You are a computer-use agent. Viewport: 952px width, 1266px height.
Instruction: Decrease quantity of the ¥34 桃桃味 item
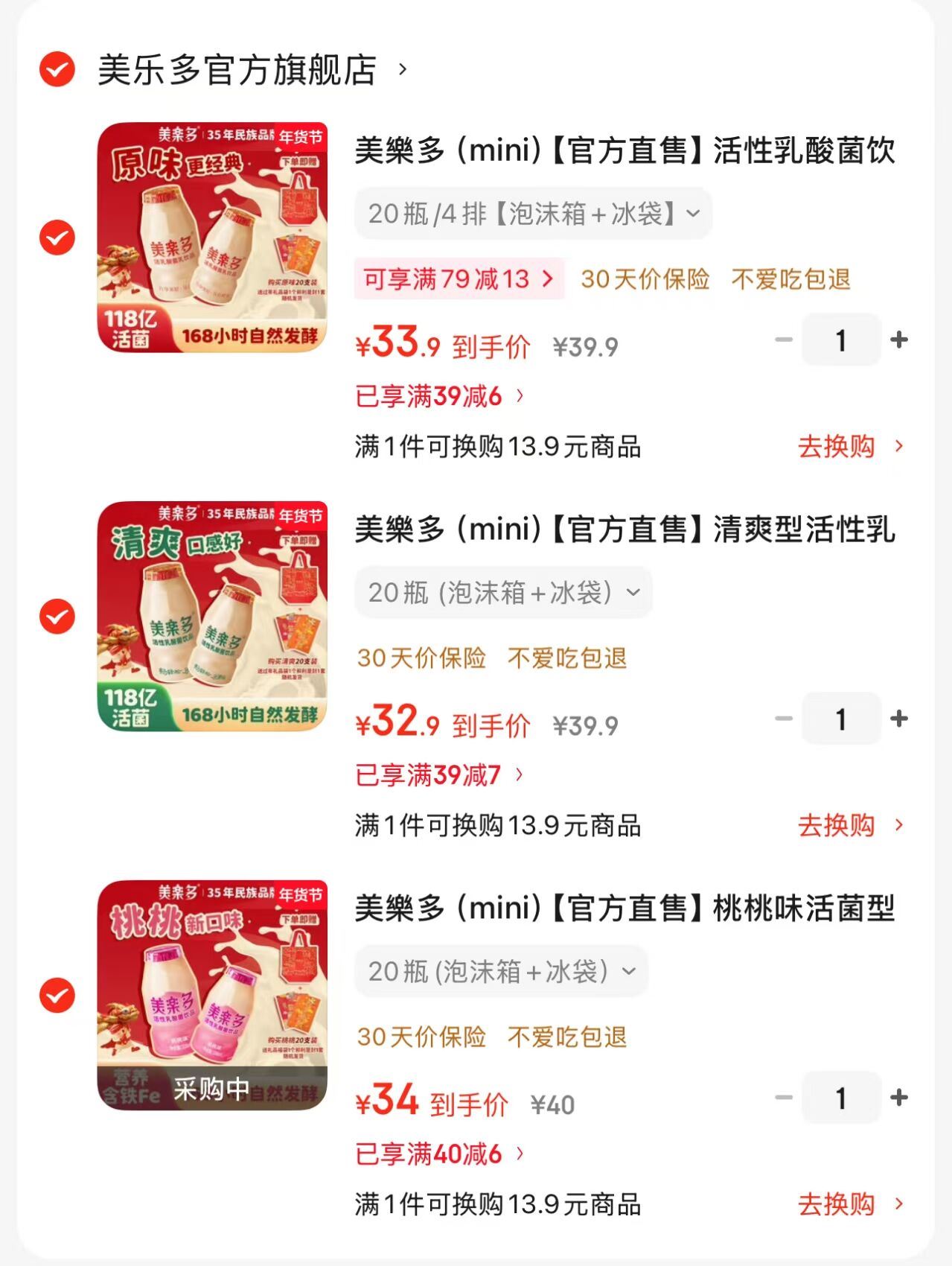[783, 1098]
